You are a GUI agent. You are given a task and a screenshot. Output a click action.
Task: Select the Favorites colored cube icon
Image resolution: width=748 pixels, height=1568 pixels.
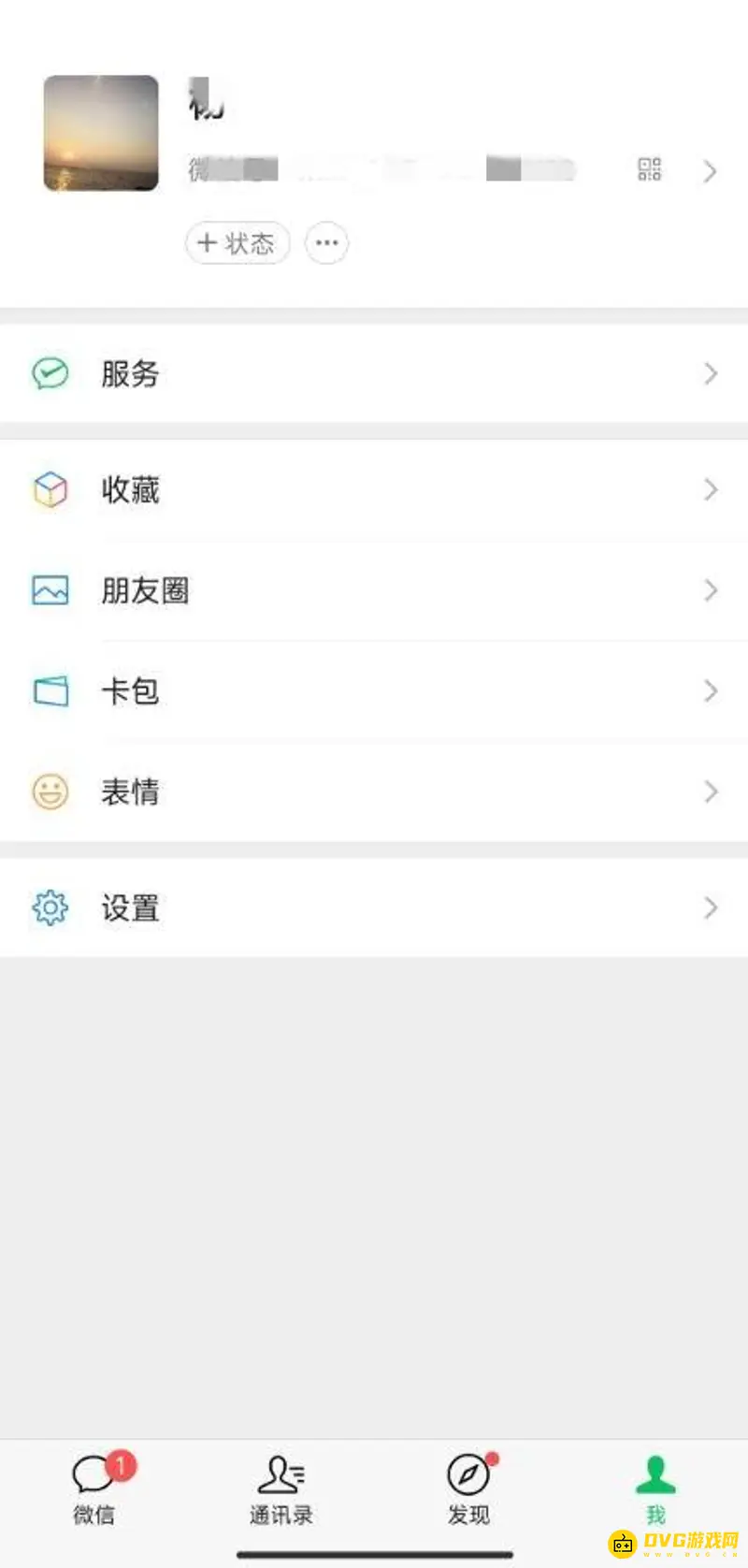coord(50,489)
